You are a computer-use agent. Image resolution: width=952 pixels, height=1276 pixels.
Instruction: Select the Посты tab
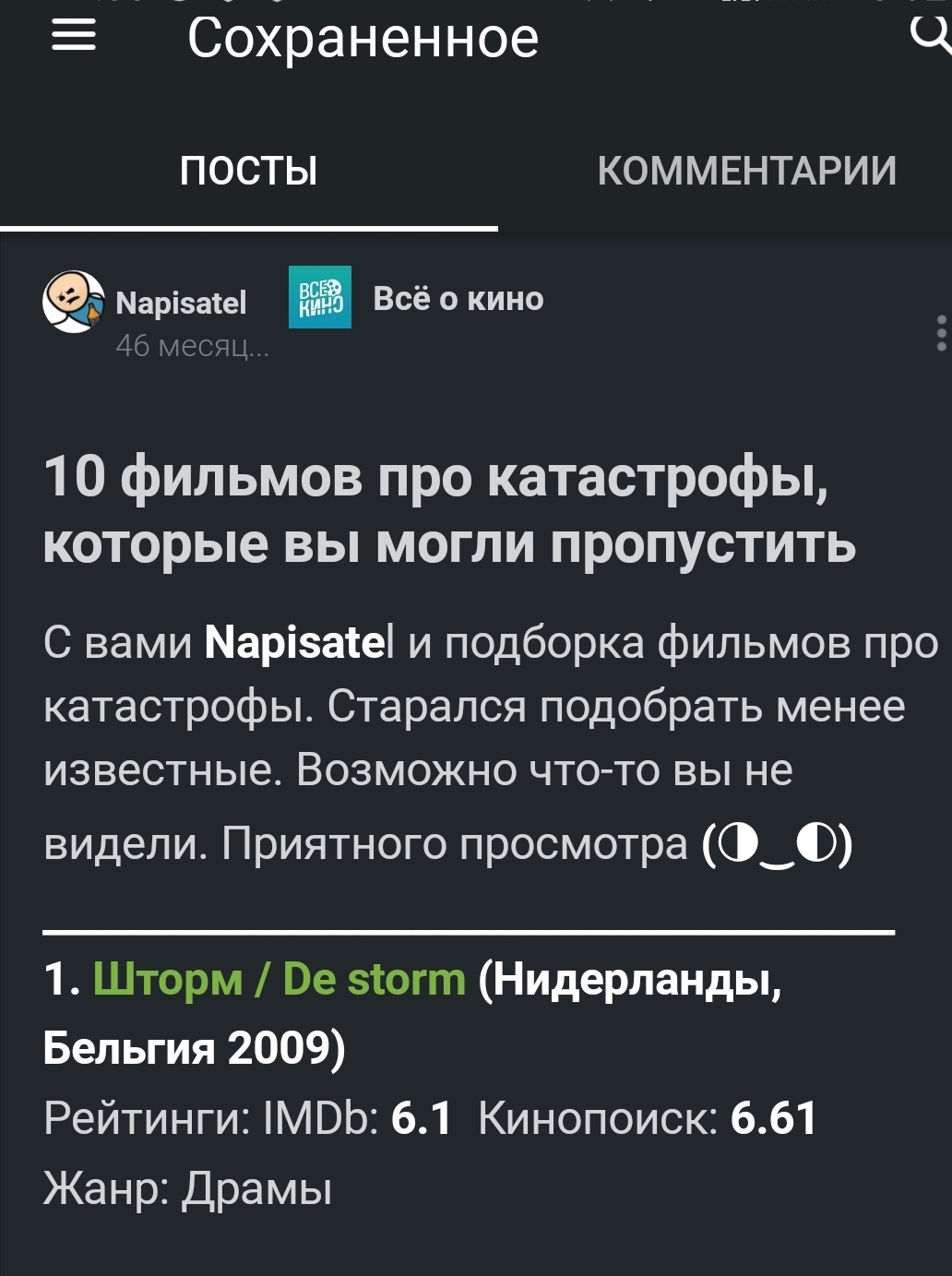248,172
